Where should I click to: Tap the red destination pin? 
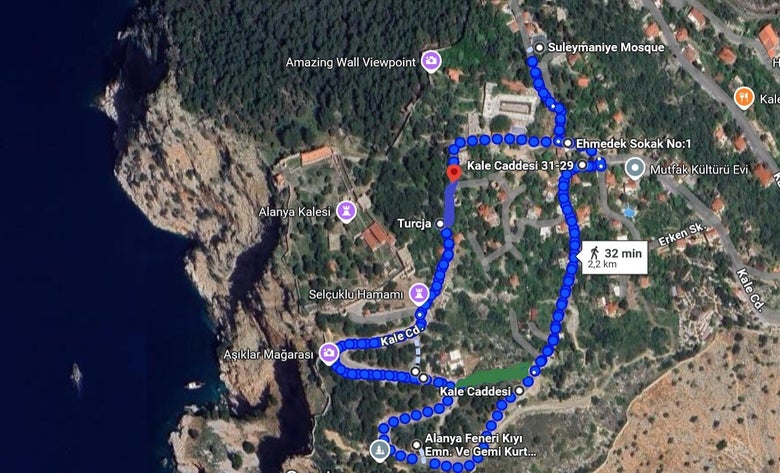pos(452,174)
